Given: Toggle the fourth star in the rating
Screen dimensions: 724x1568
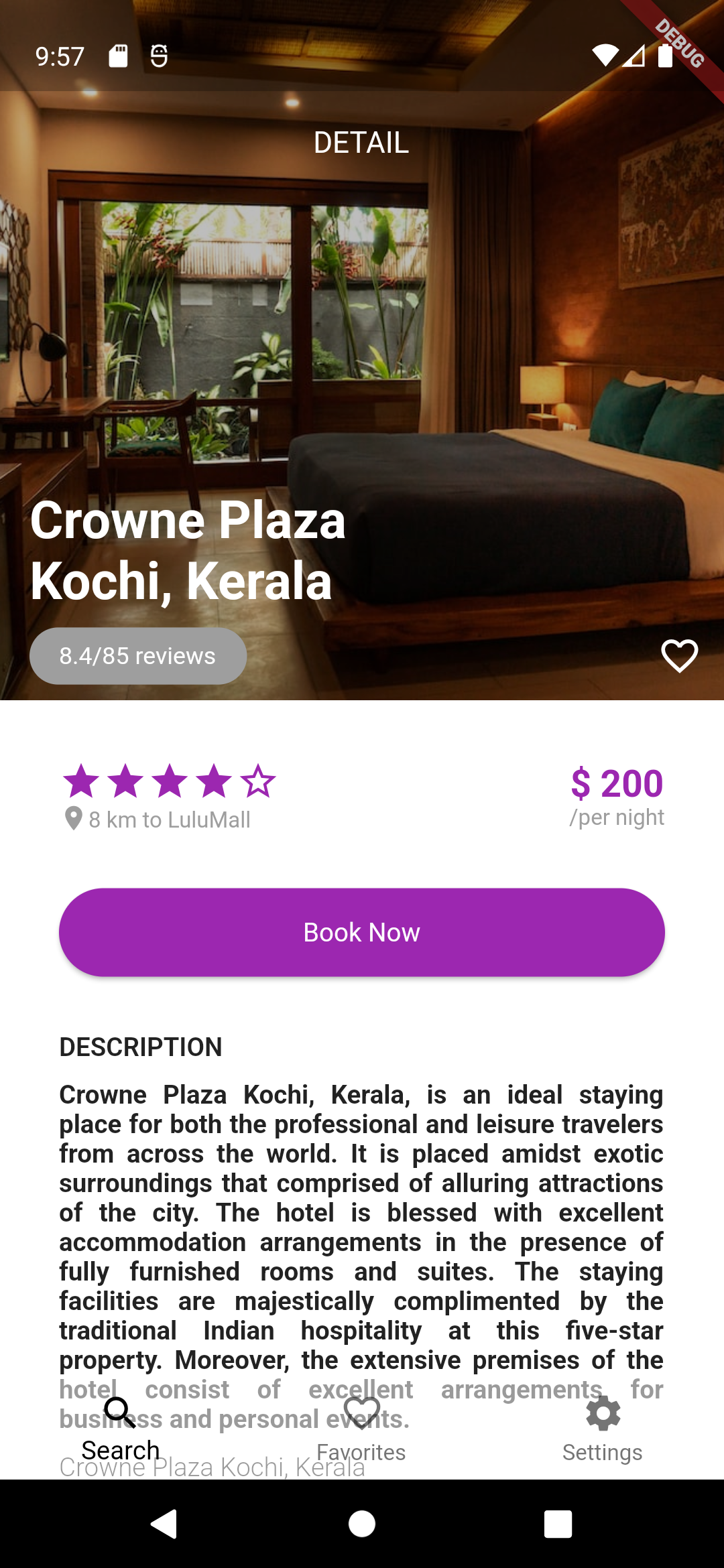Looking at the screenshot, I should pos(215,781).
